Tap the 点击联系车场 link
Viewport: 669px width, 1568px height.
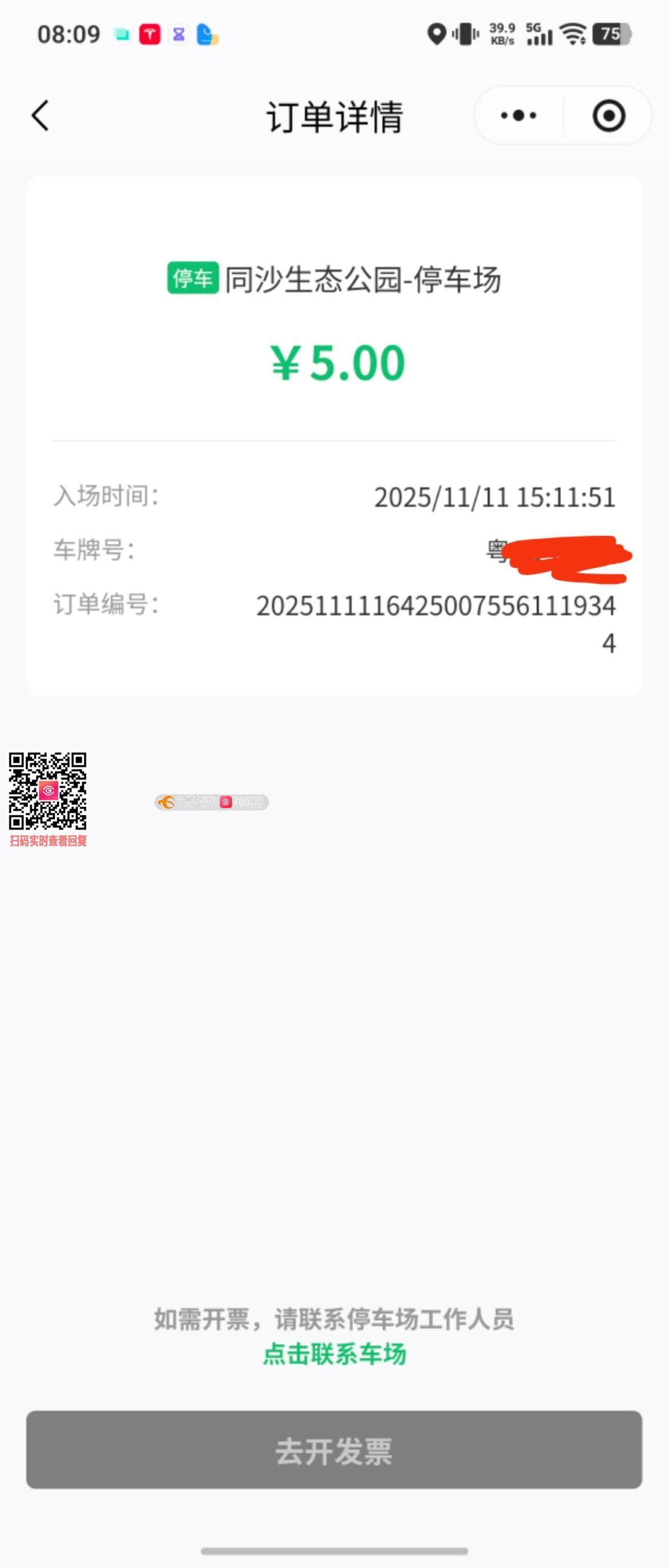(x=334, y=1355)
